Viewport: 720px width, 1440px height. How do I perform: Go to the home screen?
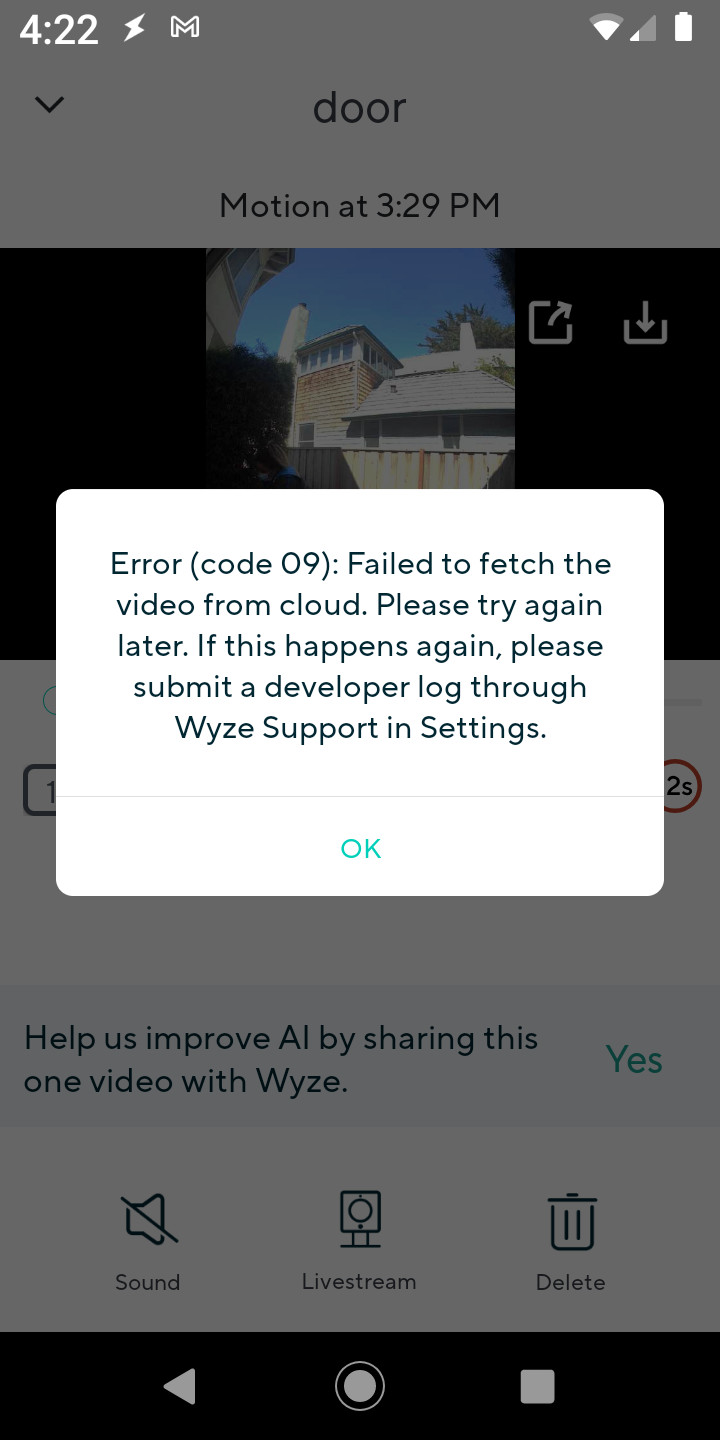360,1386
